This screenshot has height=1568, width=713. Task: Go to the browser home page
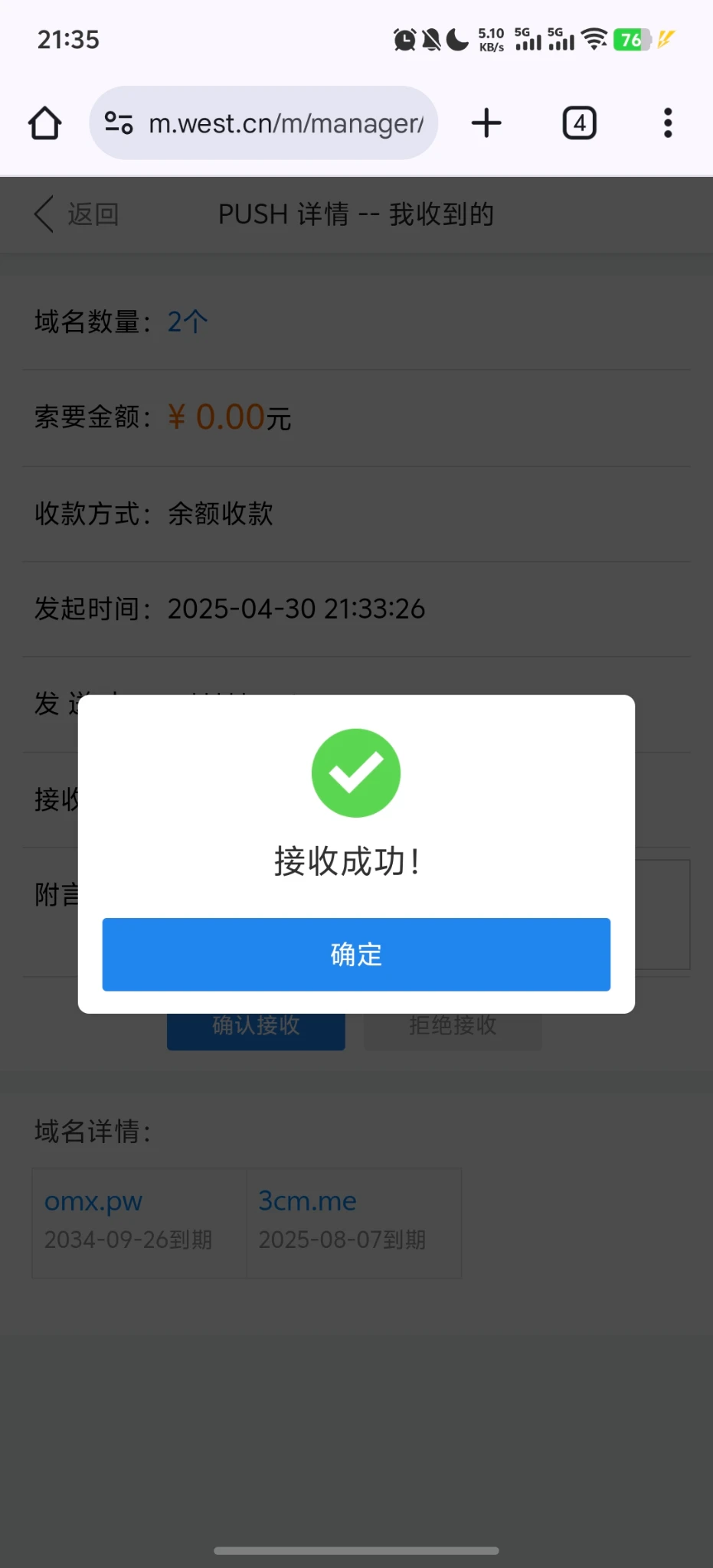point(45,123)
